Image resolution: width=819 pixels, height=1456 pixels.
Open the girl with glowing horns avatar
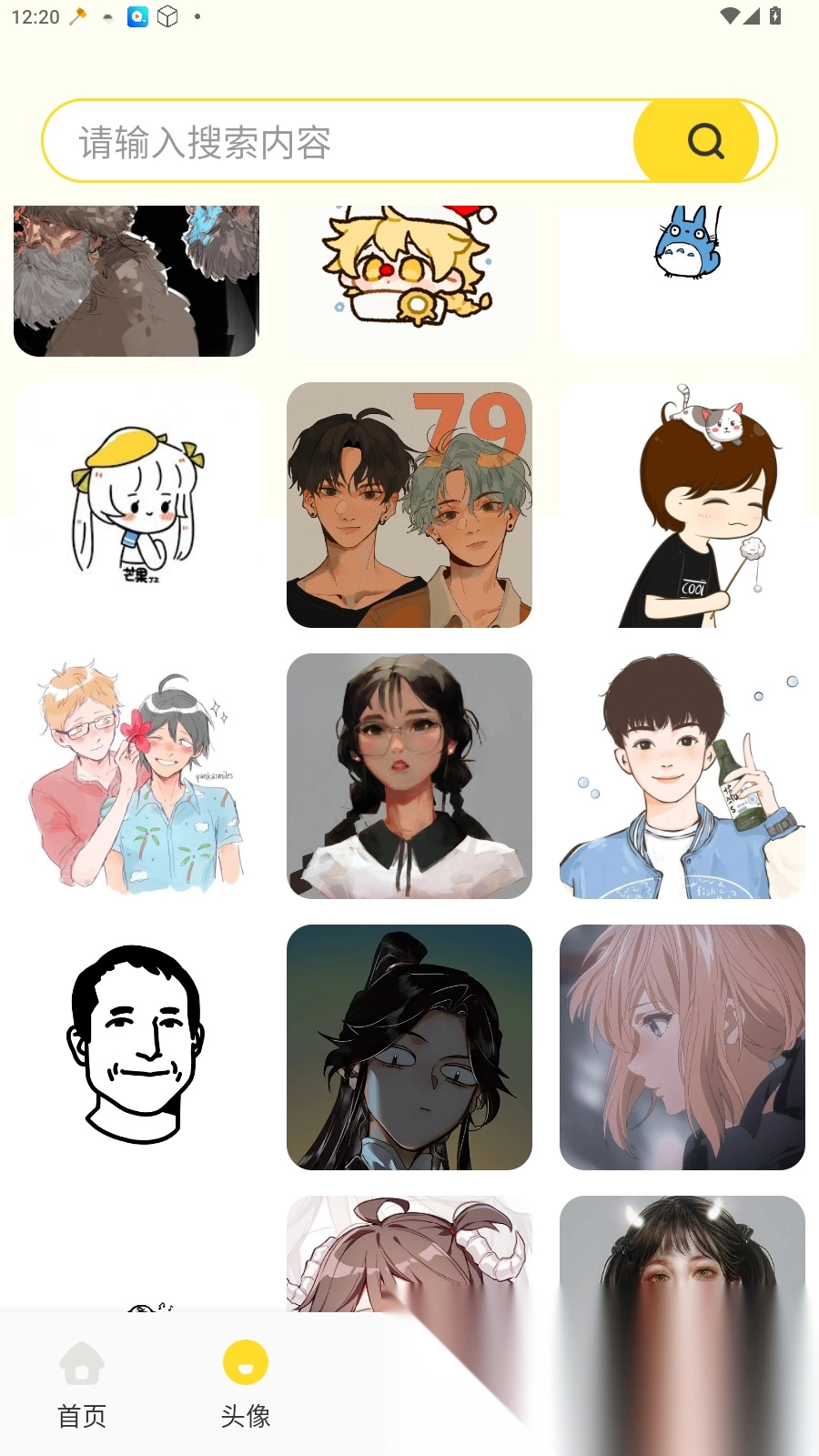pyautogui.click(x=682, y=1251)
